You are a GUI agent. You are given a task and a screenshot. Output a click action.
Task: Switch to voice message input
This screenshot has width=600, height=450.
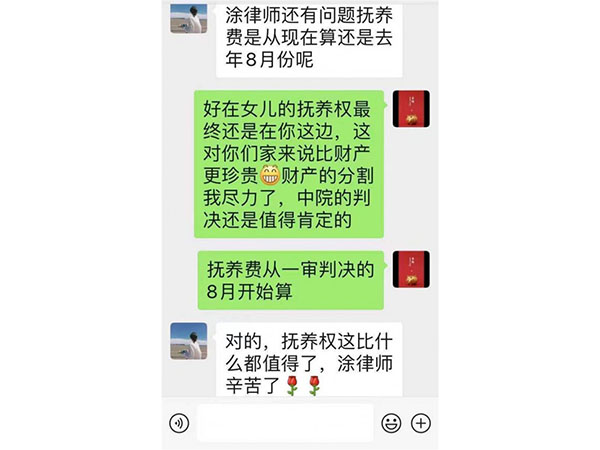(x=179, y=423)
